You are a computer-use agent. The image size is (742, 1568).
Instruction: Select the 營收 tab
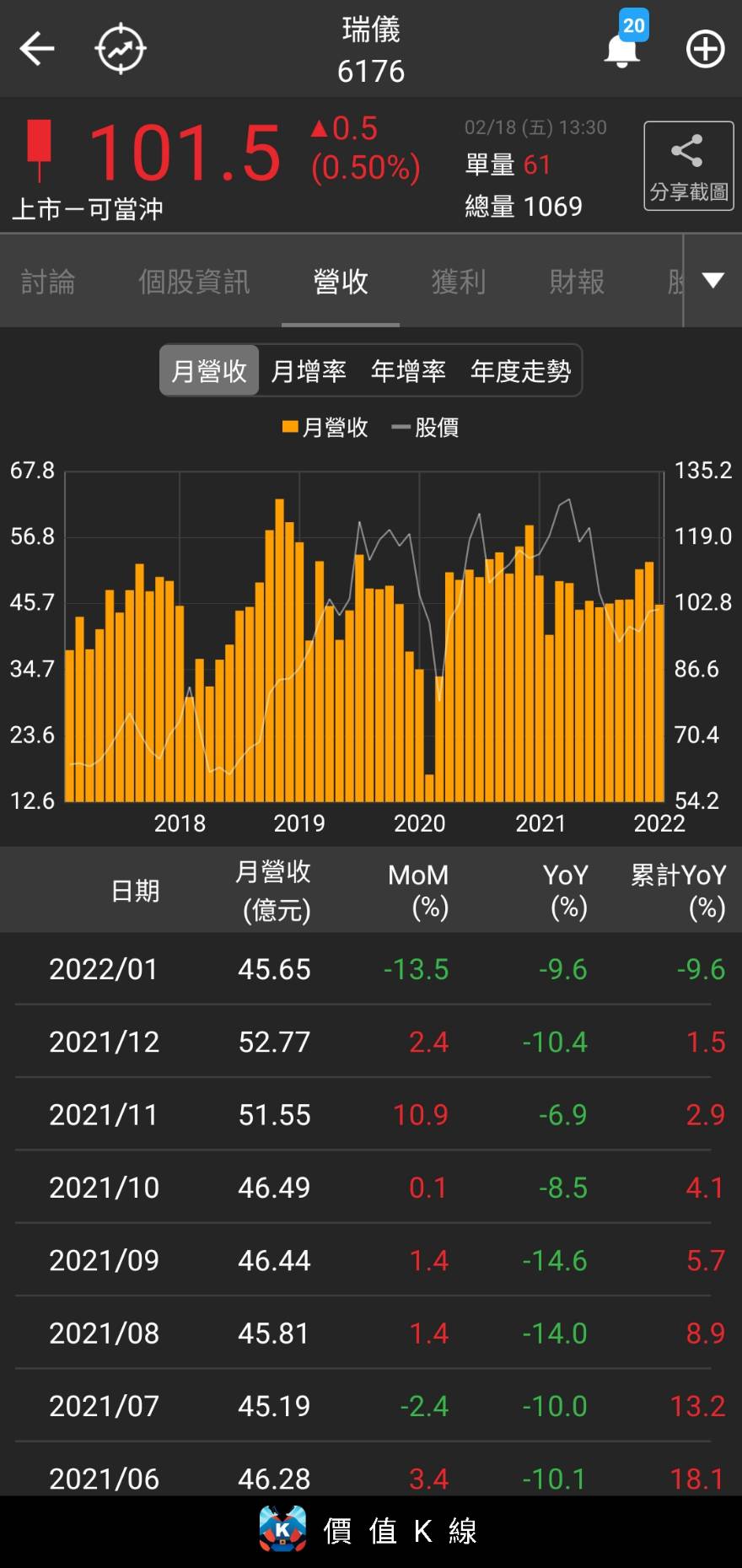pos(341,282)
